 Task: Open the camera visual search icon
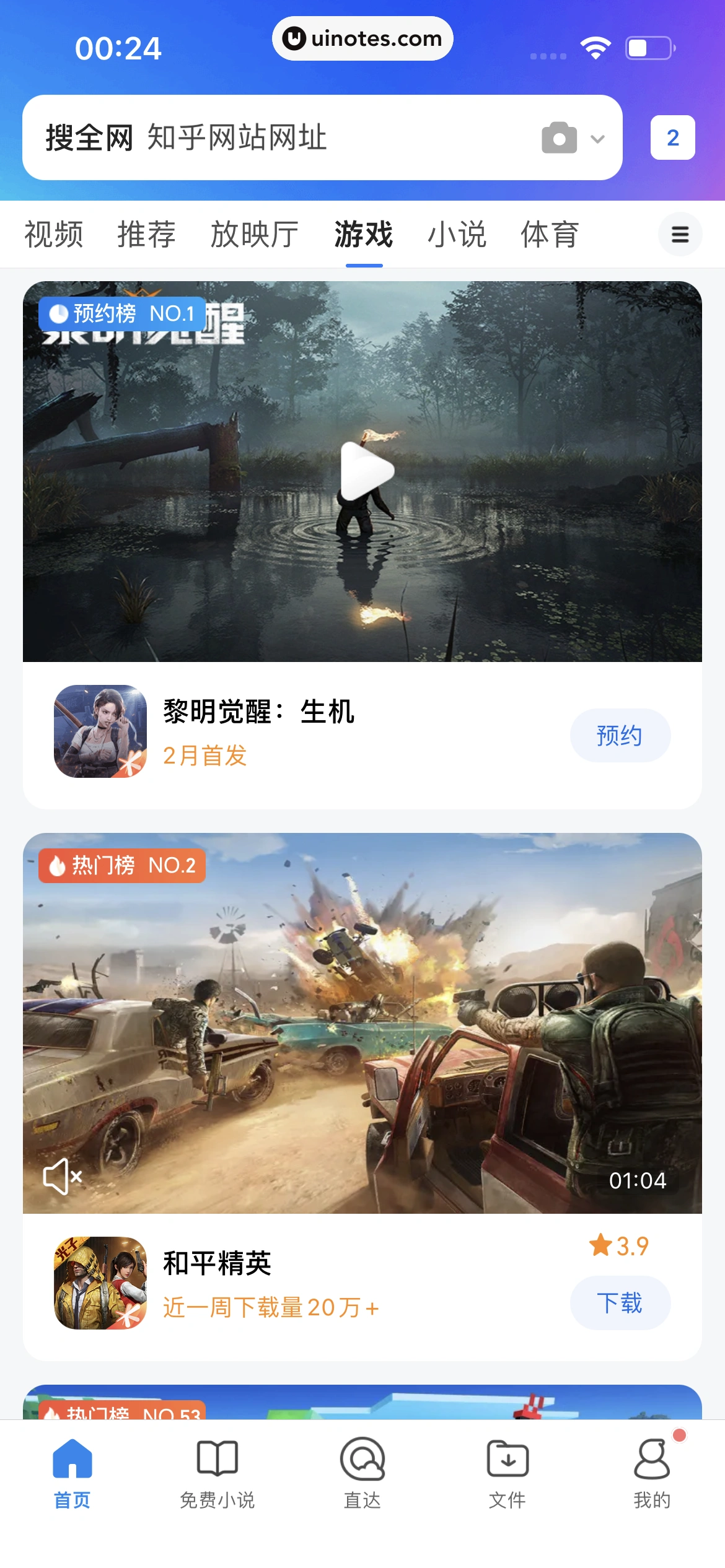pyautogui.click(x=558, y=138)
